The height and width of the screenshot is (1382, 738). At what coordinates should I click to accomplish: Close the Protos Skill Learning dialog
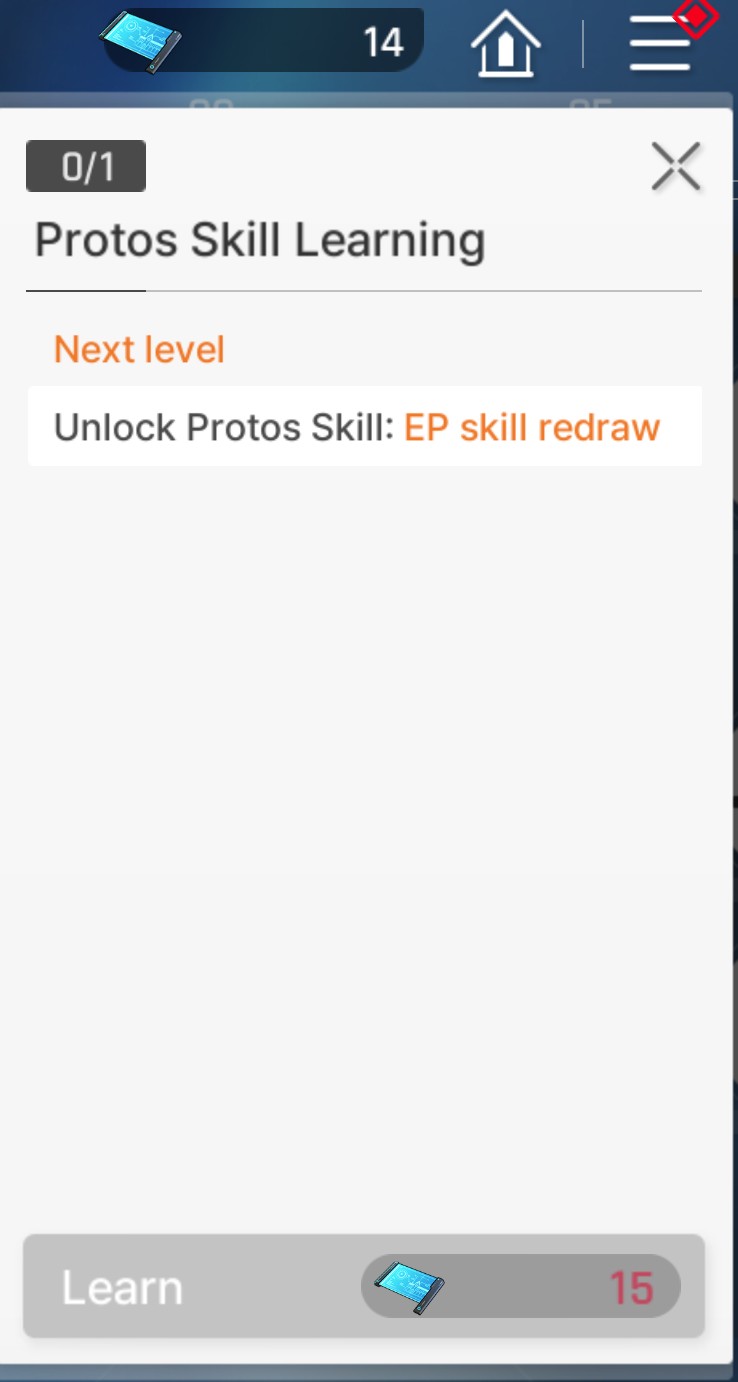point(676,166)
